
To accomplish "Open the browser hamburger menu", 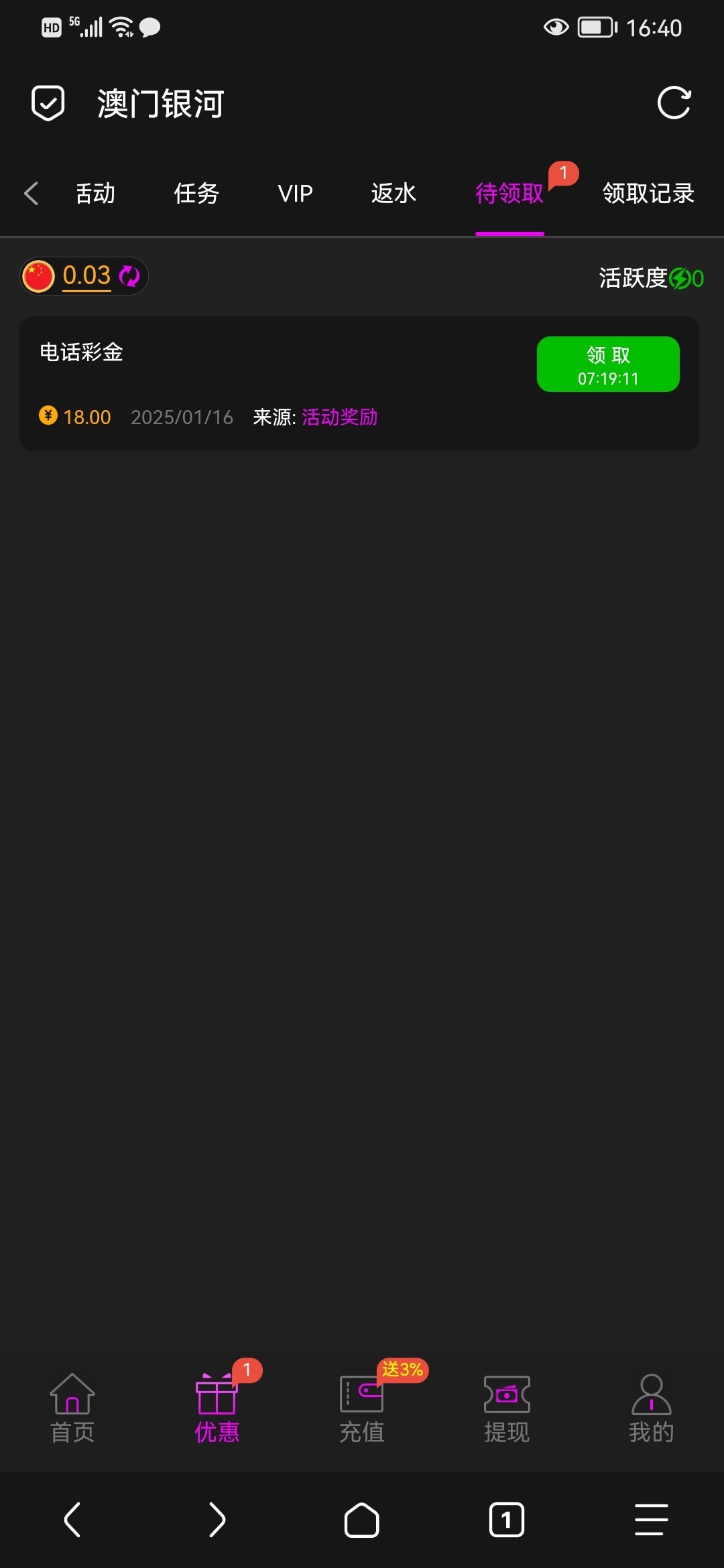I will (651, 1519).
